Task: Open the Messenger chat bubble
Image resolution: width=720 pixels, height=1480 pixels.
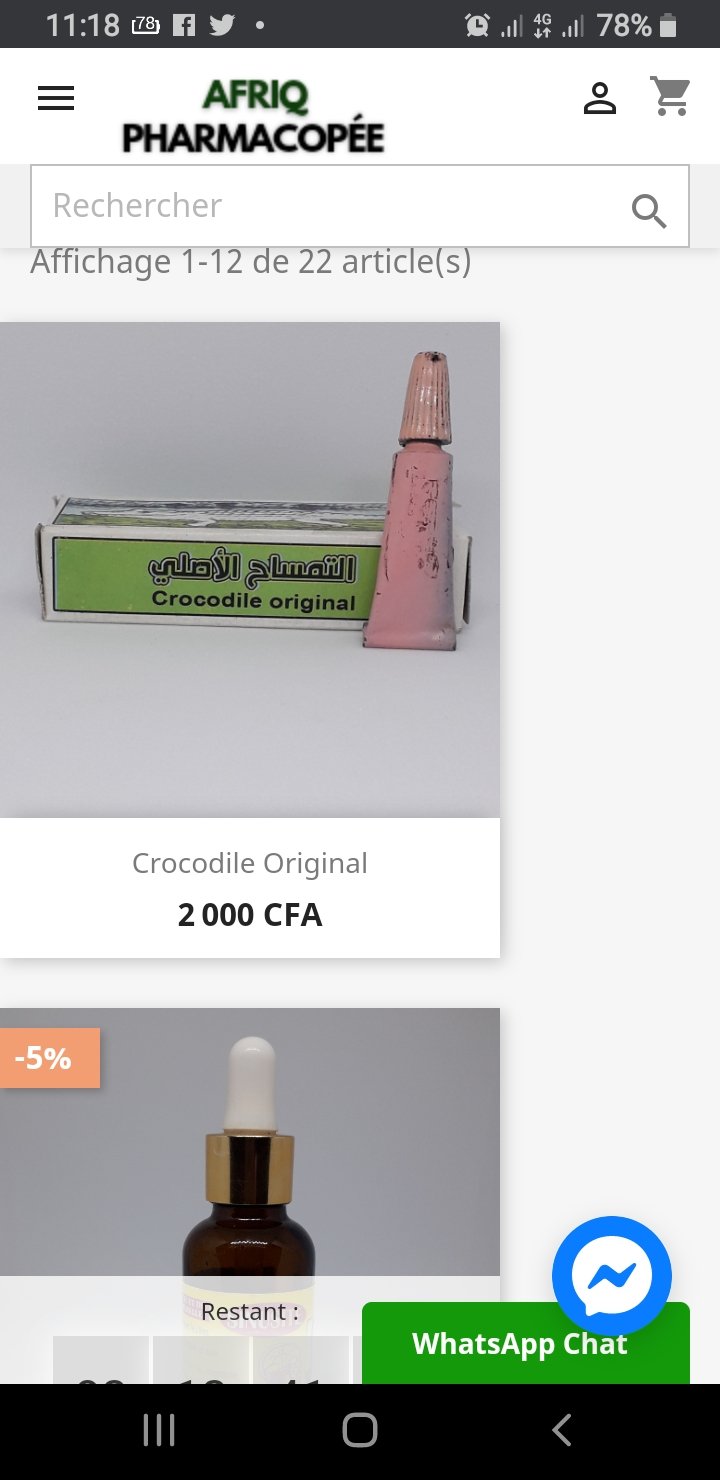Action: pyautogui.click(x=611, y=1276)
